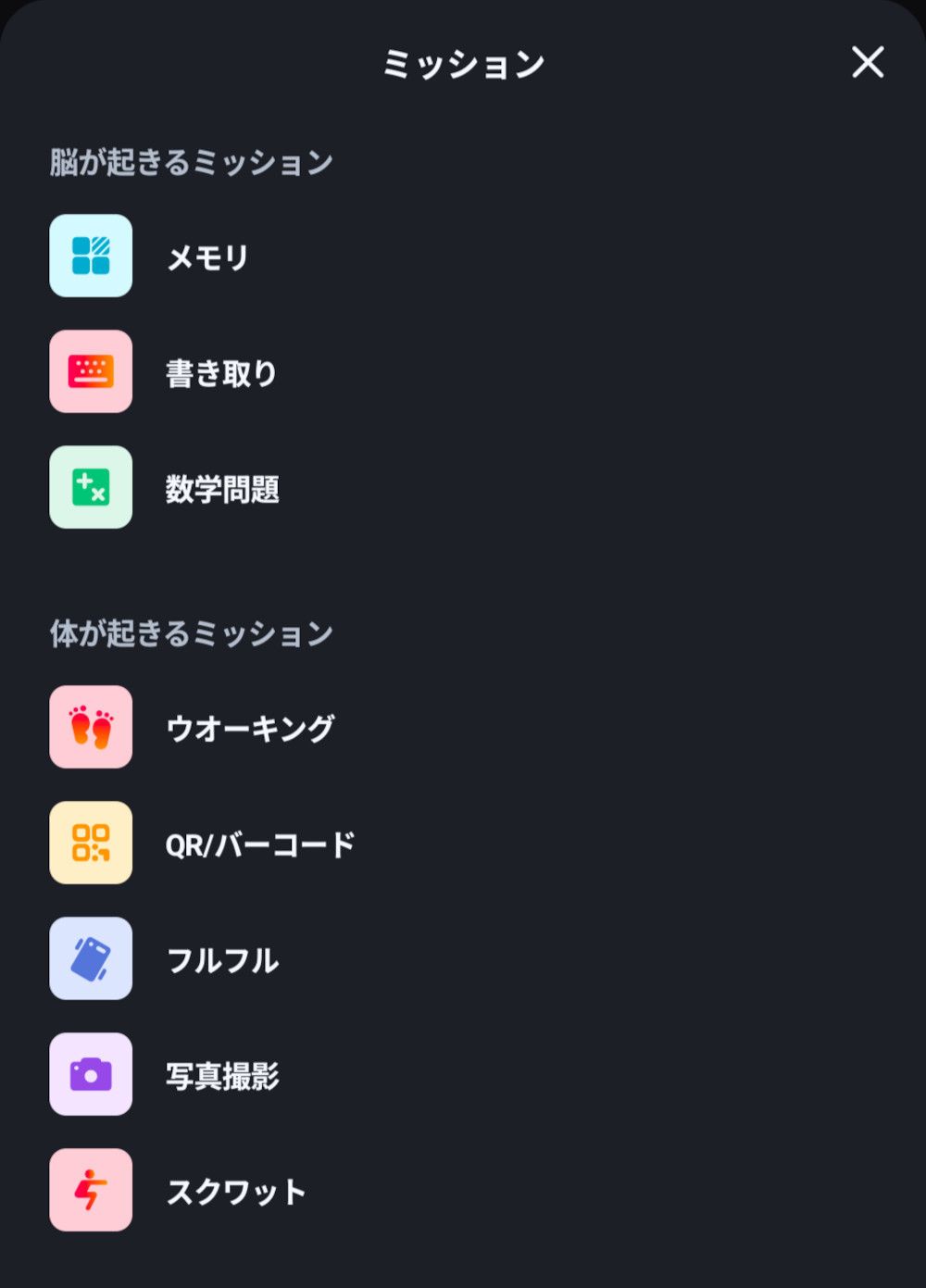
Task: Choose the フルフル shake mission
Action: point(222,959)
